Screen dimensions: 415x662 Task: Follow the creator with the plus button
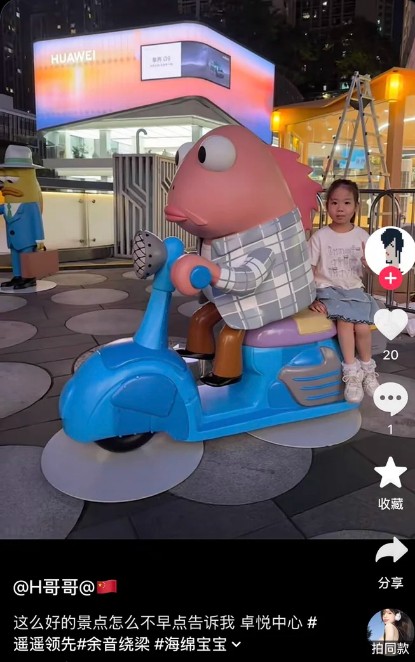point(391,279)
